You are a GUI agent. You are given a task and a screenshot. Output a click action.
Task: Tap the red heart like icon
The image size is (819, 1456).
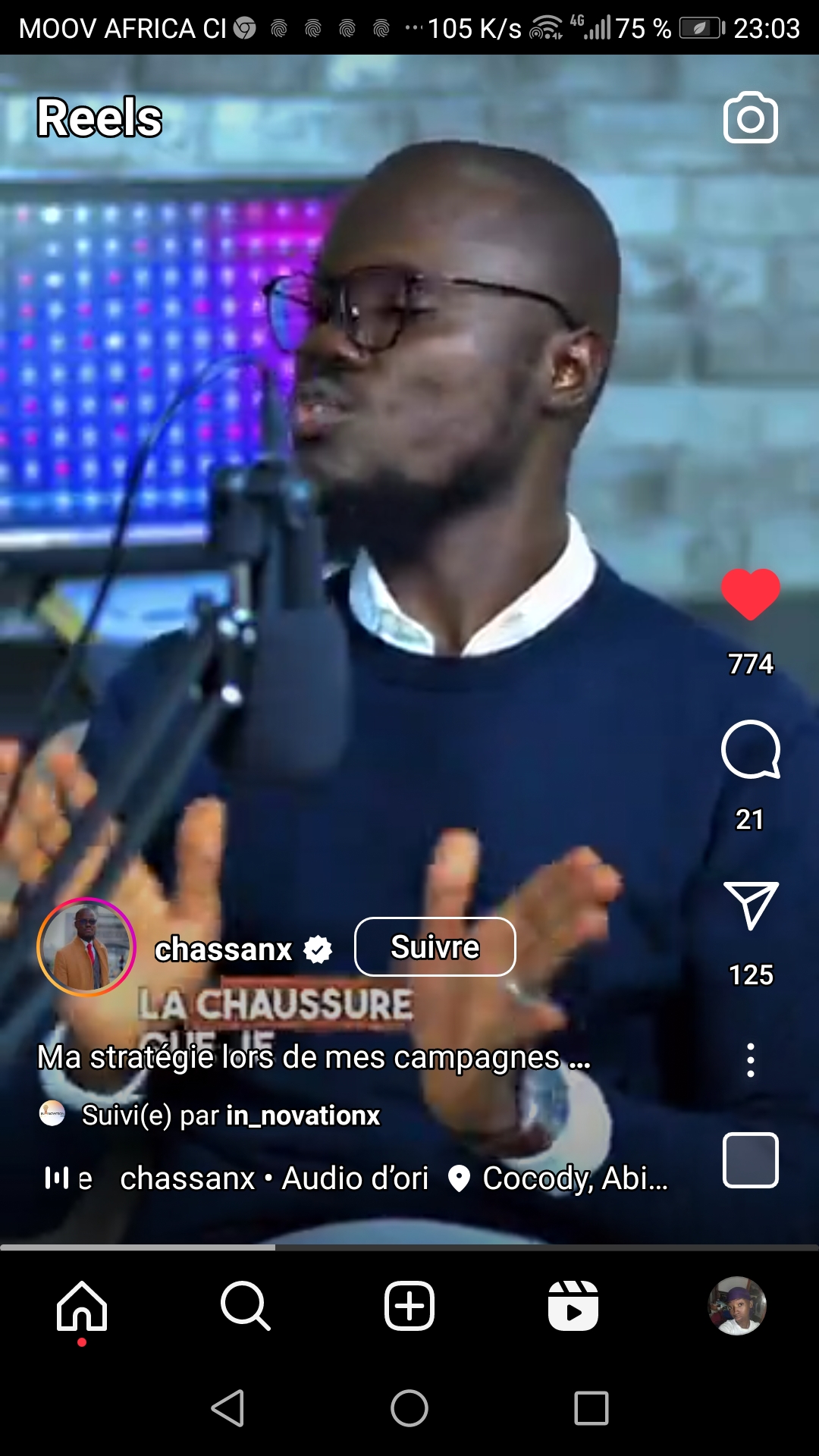[750, 594]
